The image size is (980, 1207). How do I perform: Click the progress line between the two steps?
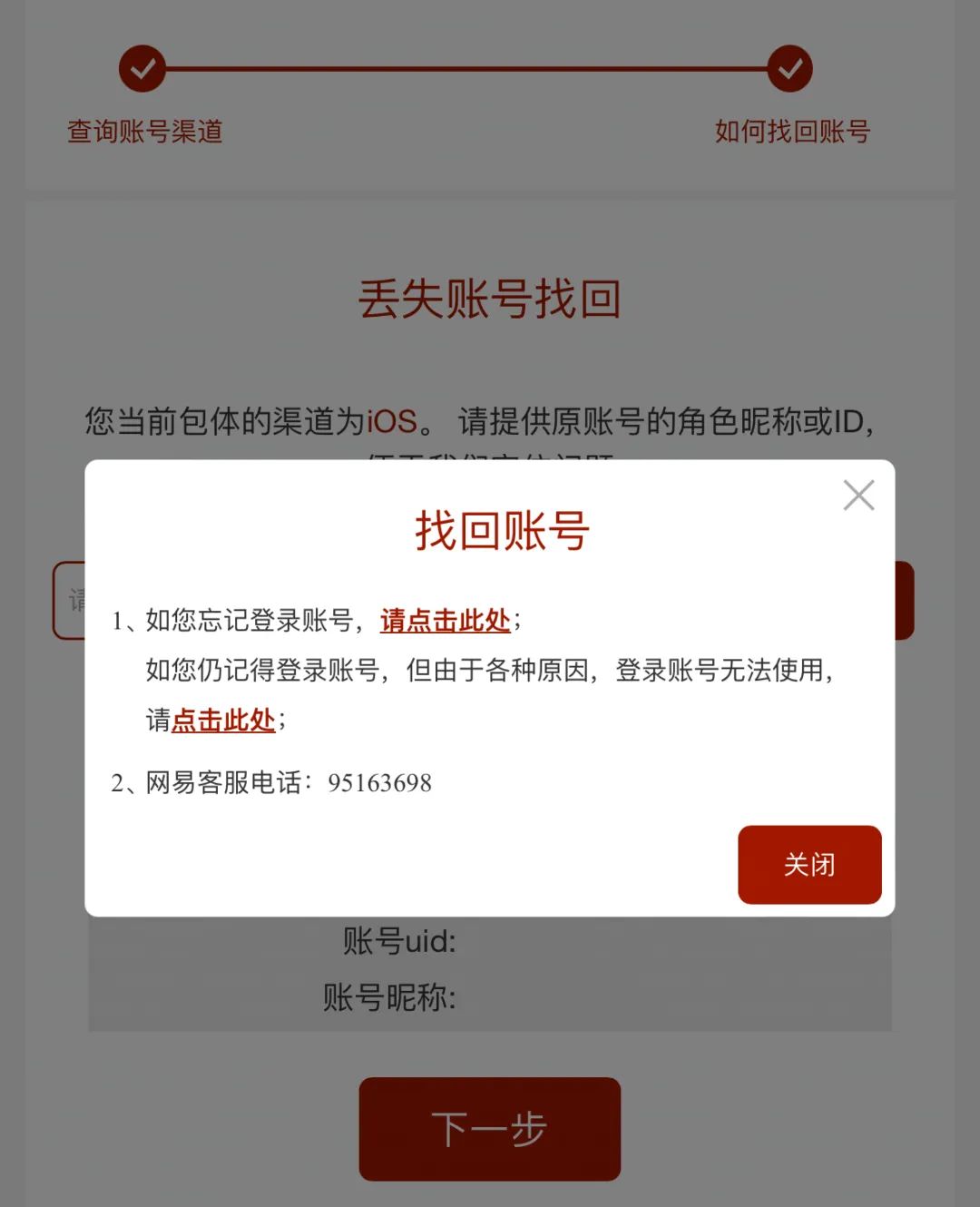465,68
